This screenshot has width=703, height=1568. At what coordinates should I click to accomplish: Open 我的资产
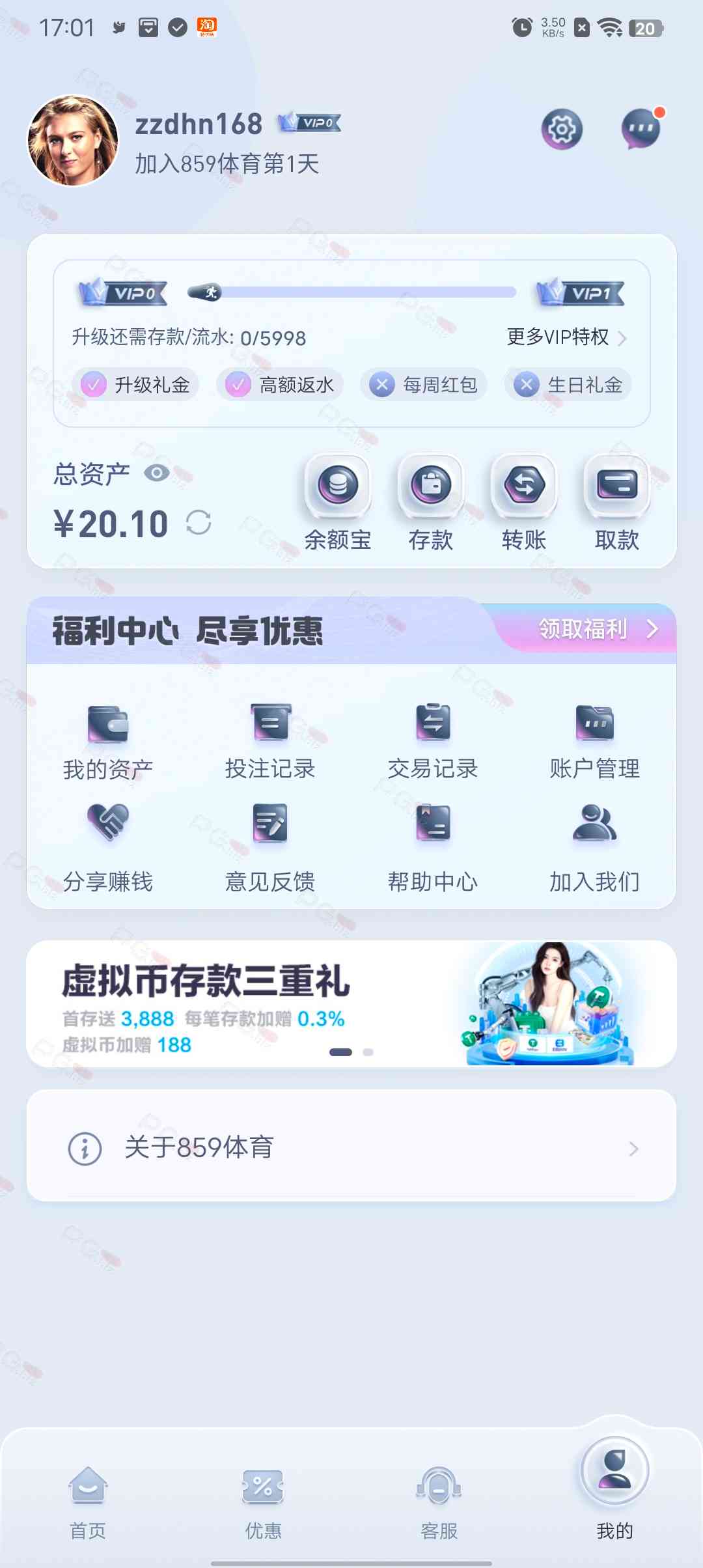pyautogui.click(x=108, y=742)
